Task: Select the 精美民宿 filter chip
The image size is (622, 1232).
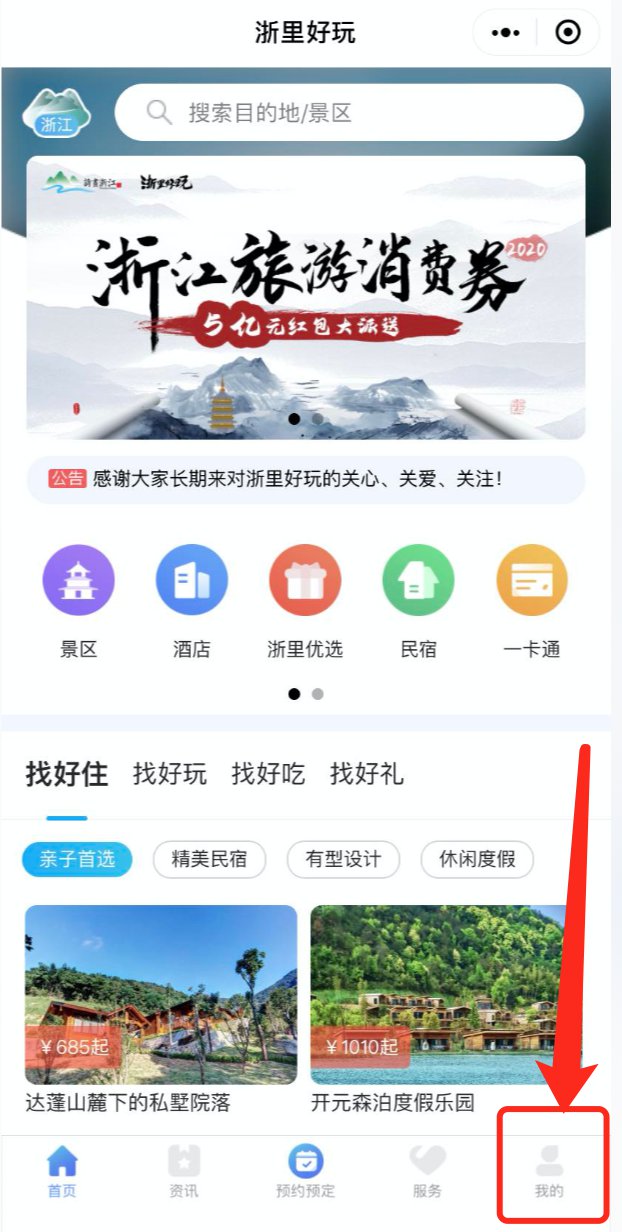Action: [x=208, y=859]
